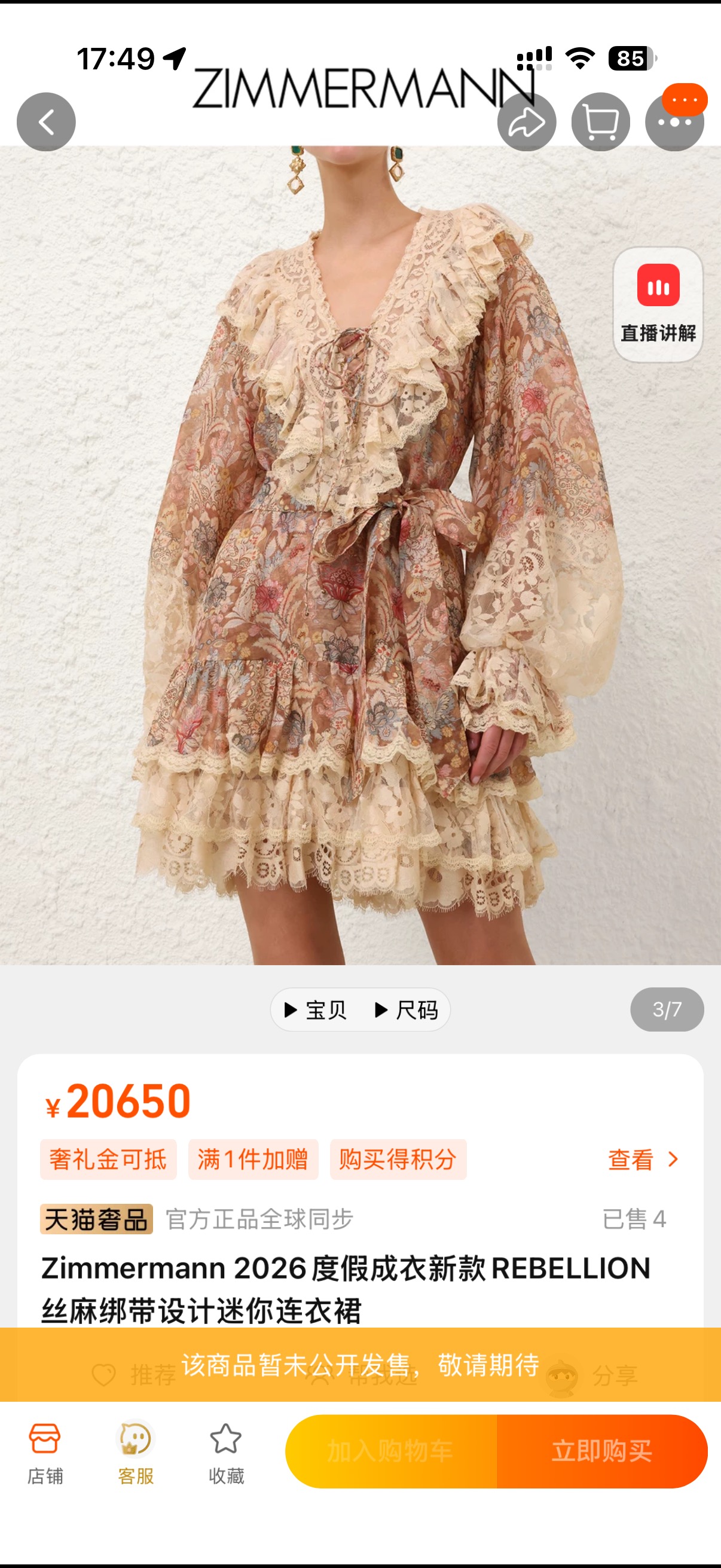Tap 查看 to view promotion details
The width and height of the screenshot is (721, 1568).
(x=642, y=1160)
